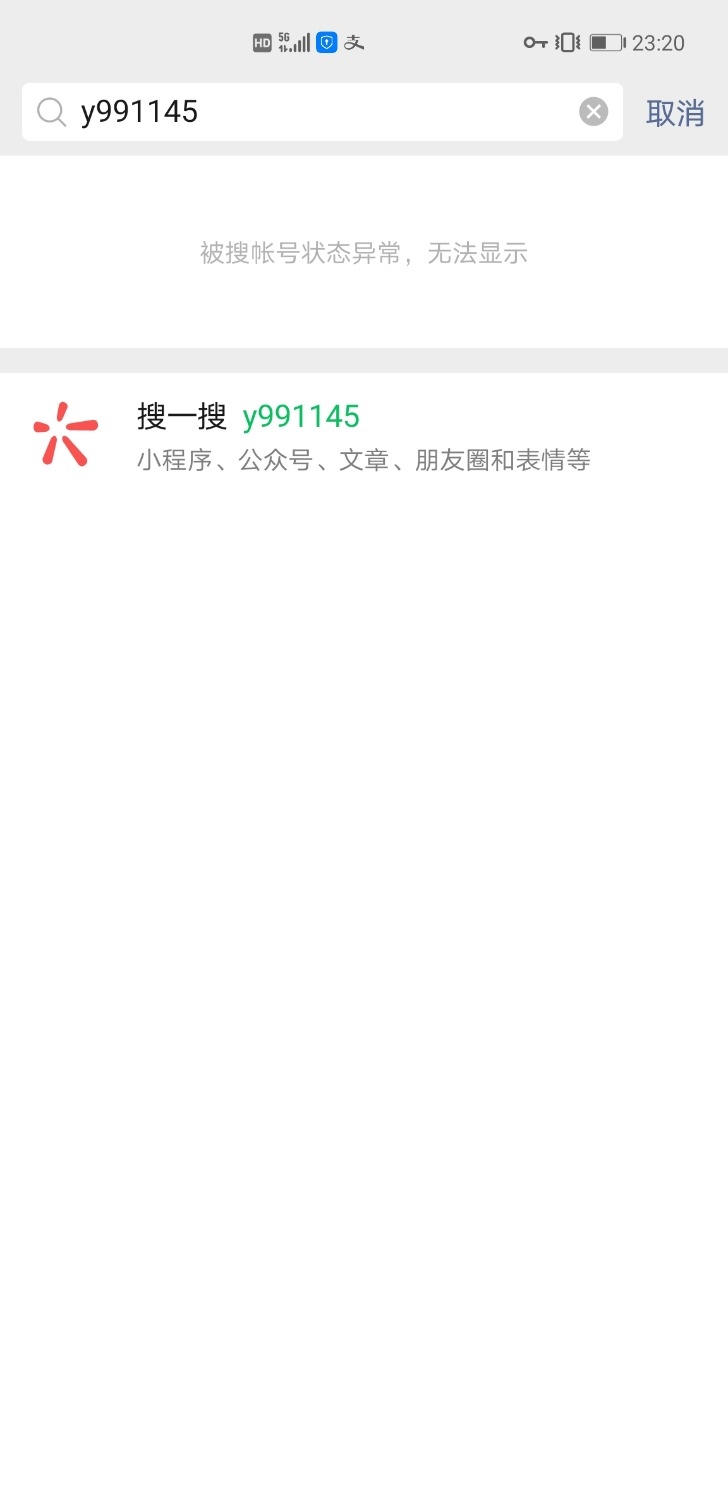Tap the search field containing y991145

tap(320, 112)
